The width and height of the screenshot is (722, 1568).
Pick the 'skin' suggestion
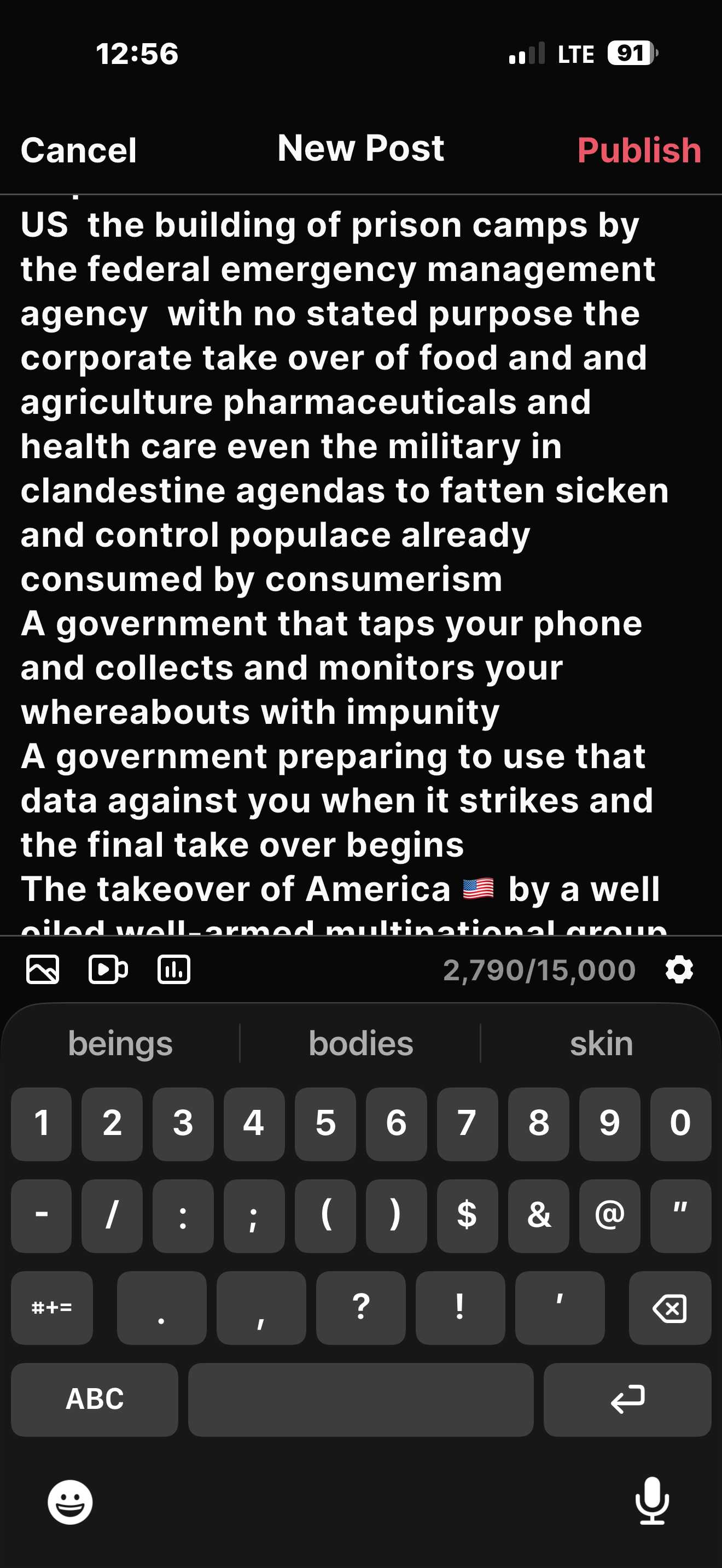tap(601, 1043)
